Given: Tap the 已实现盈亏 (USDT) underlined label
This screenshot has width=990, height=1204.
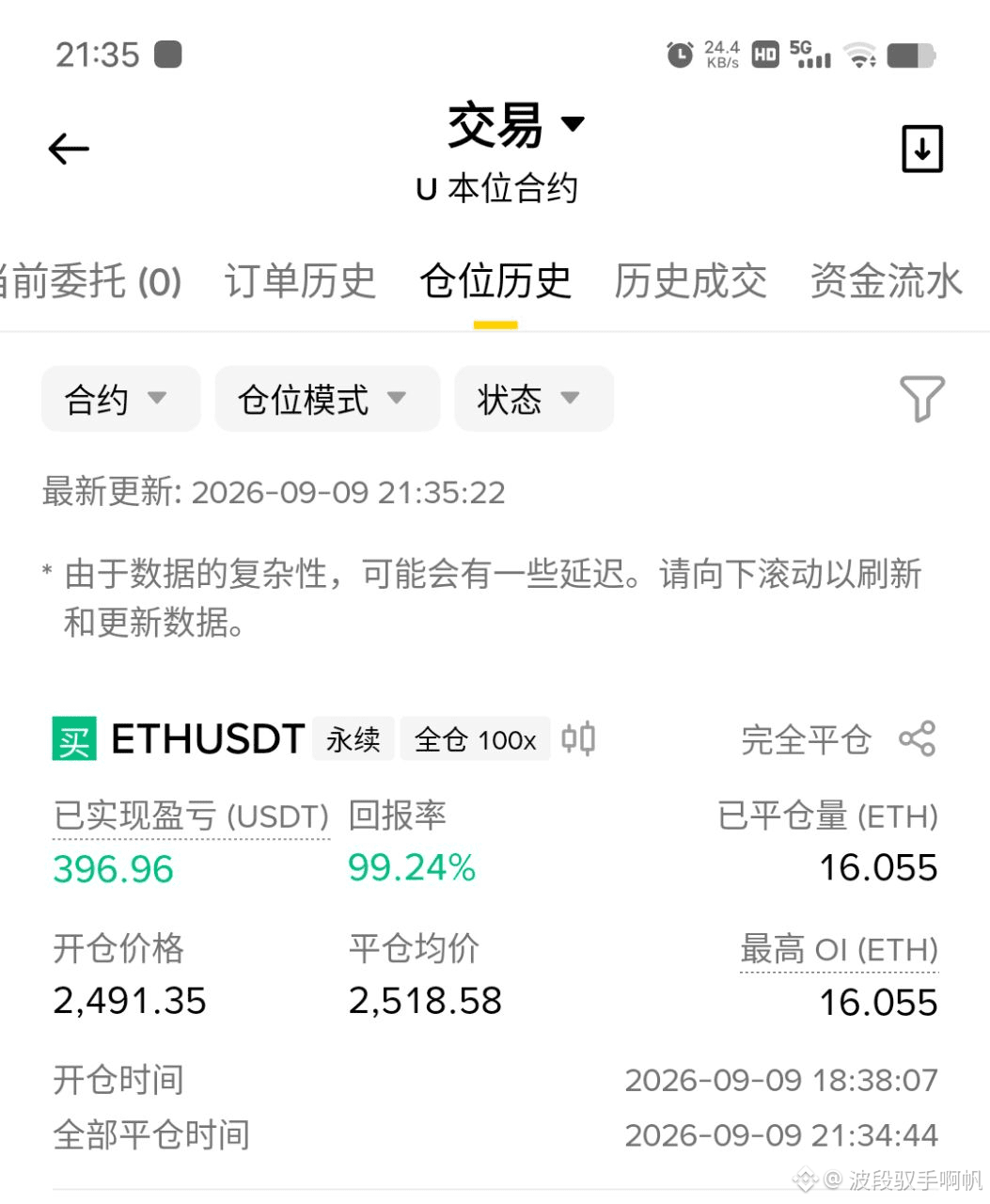Looking at the screenshot, I should coord(192,816).
